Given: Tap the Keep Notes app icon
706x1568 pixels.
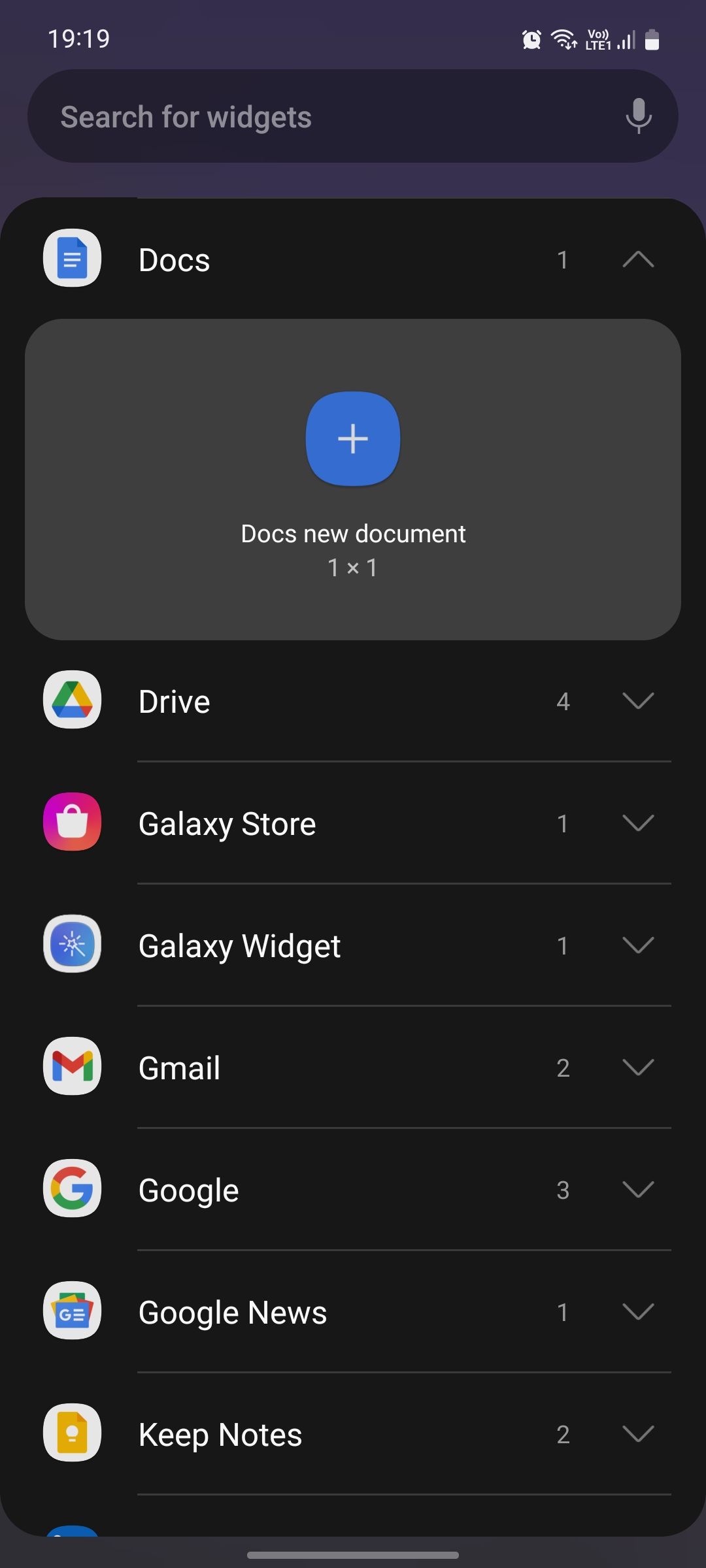Looking at the screenshot, I should [x=72, y=1433].
